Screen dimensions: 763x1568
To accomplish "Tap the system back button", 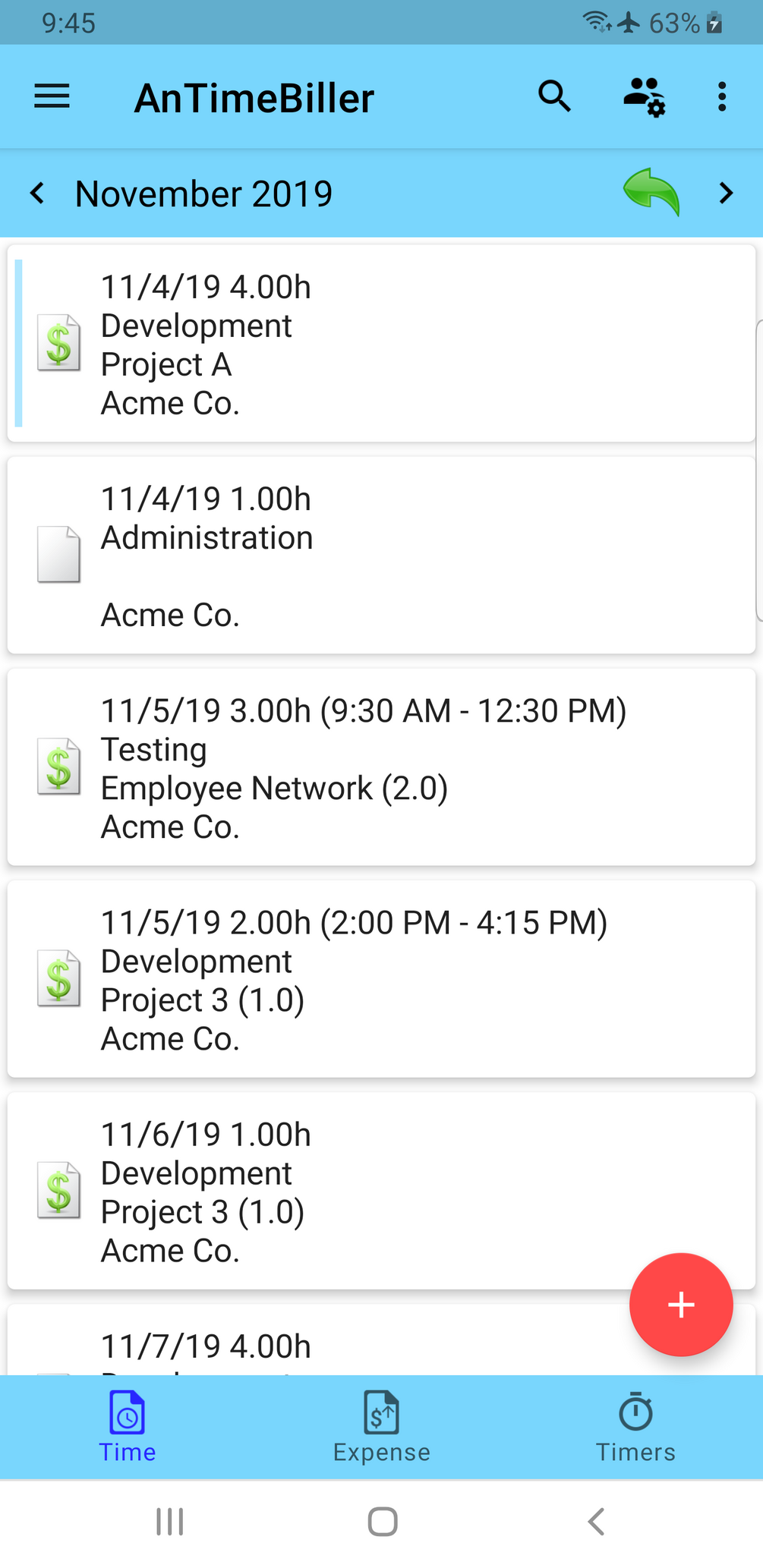I will click(x=597, y=1522).
